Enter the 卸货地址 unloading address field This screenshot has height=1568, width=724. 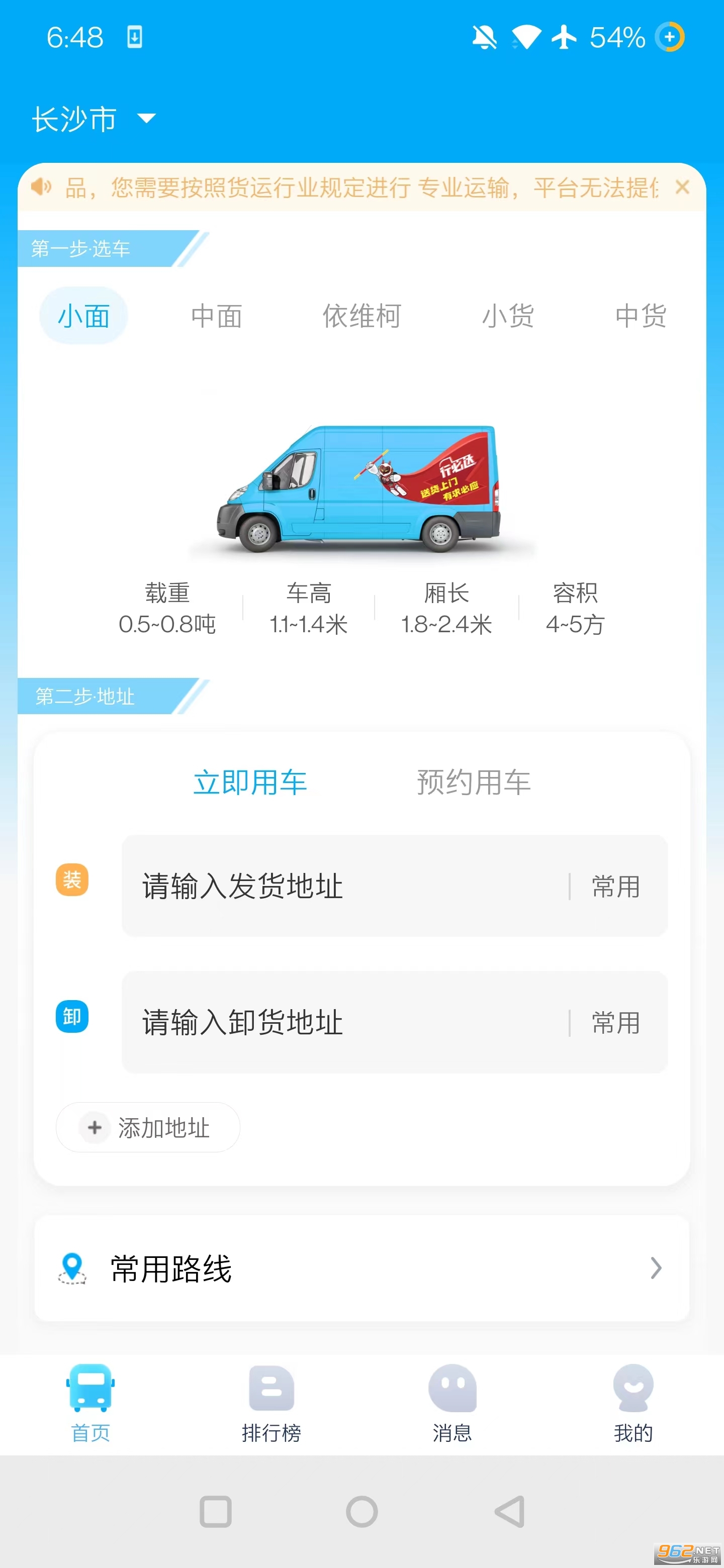(x=341, y=1022)
